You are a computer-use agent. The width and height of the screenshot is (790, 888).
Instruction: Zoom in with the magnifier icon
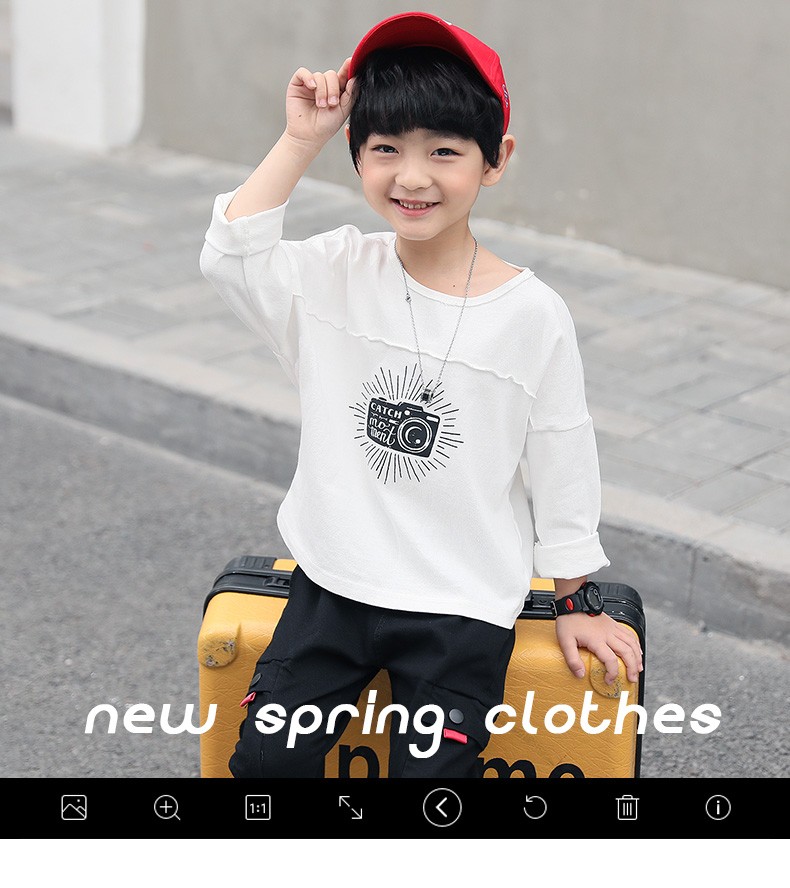coord(166,807)
